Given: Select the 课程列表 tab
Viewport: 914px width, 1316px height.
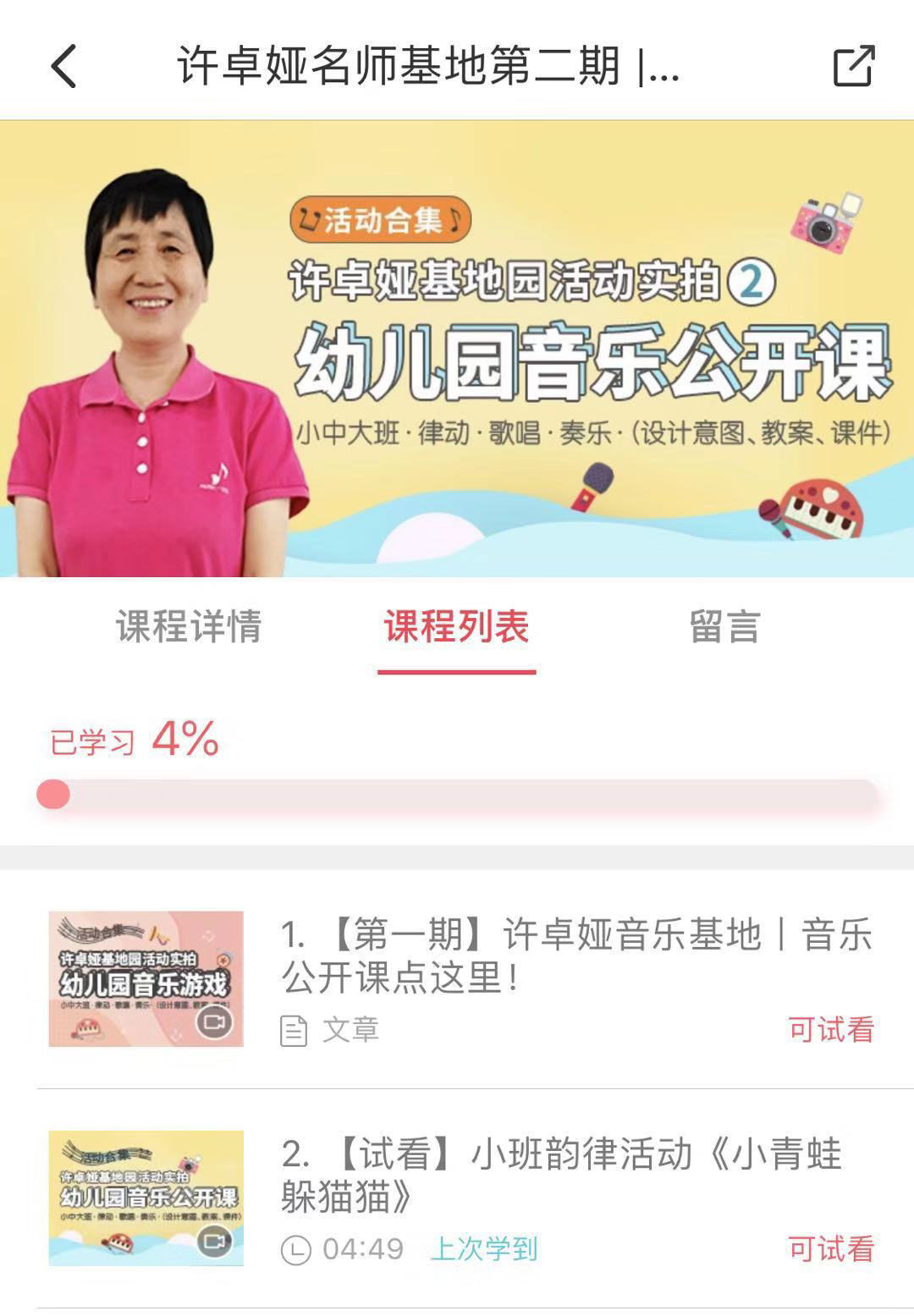Looking at the screenshot, I should click(x=456, y=627).
